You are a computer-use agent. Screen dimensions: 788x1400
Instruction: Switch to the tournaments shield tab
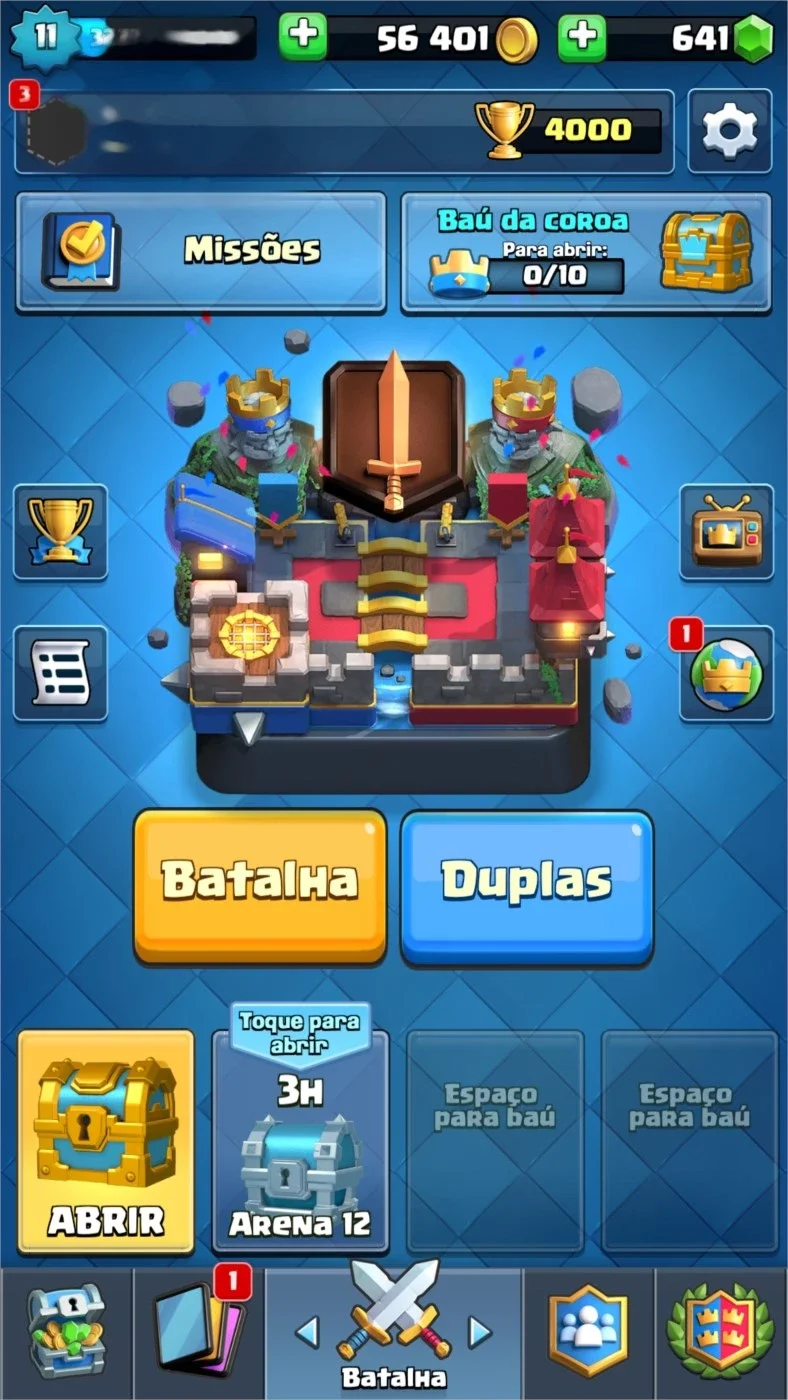[x=721, y=1333]
